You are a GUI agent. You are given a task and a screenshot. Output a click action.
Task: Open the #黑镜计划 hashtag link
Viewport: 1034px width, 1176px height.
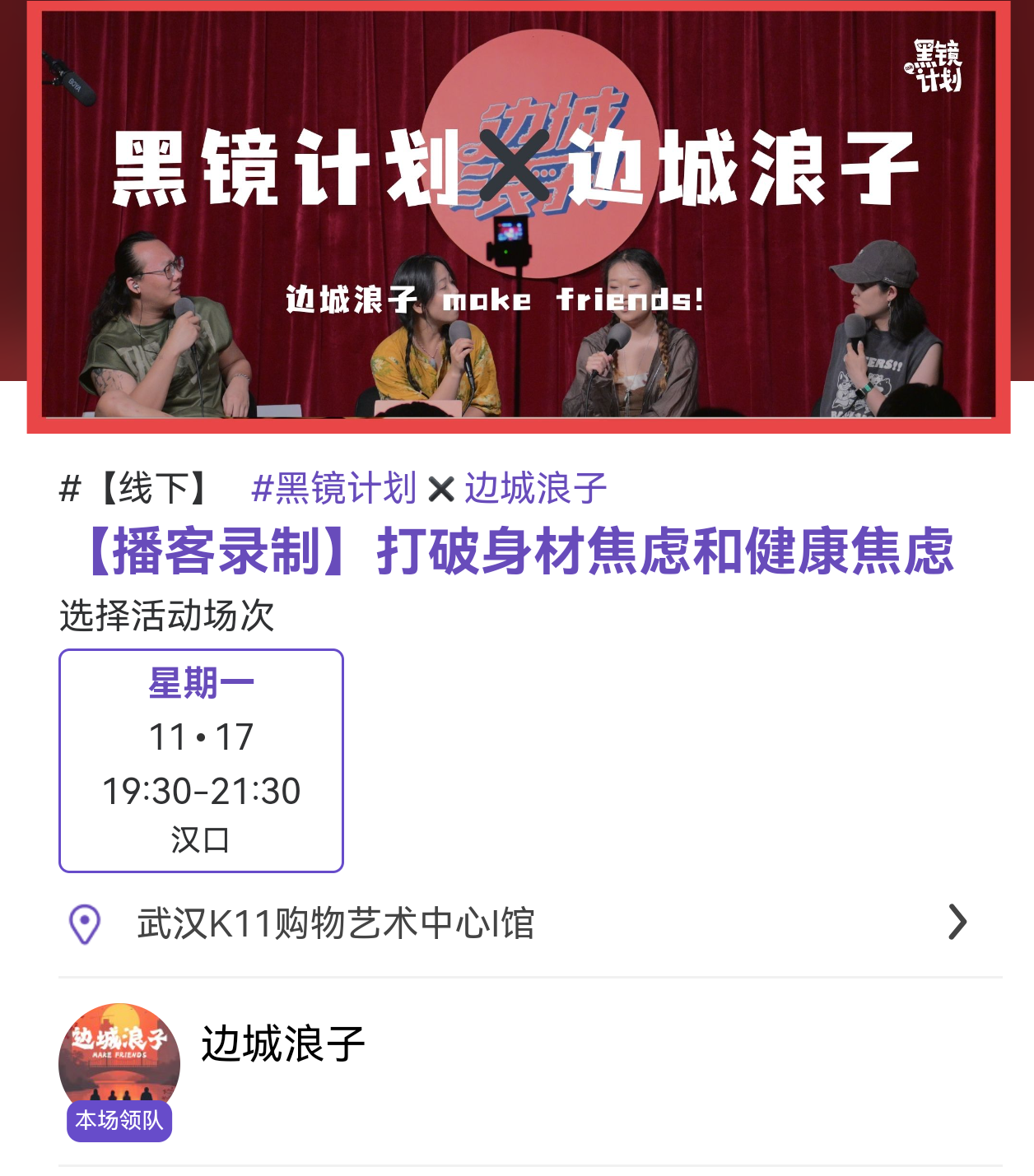(x=333, y=489)
